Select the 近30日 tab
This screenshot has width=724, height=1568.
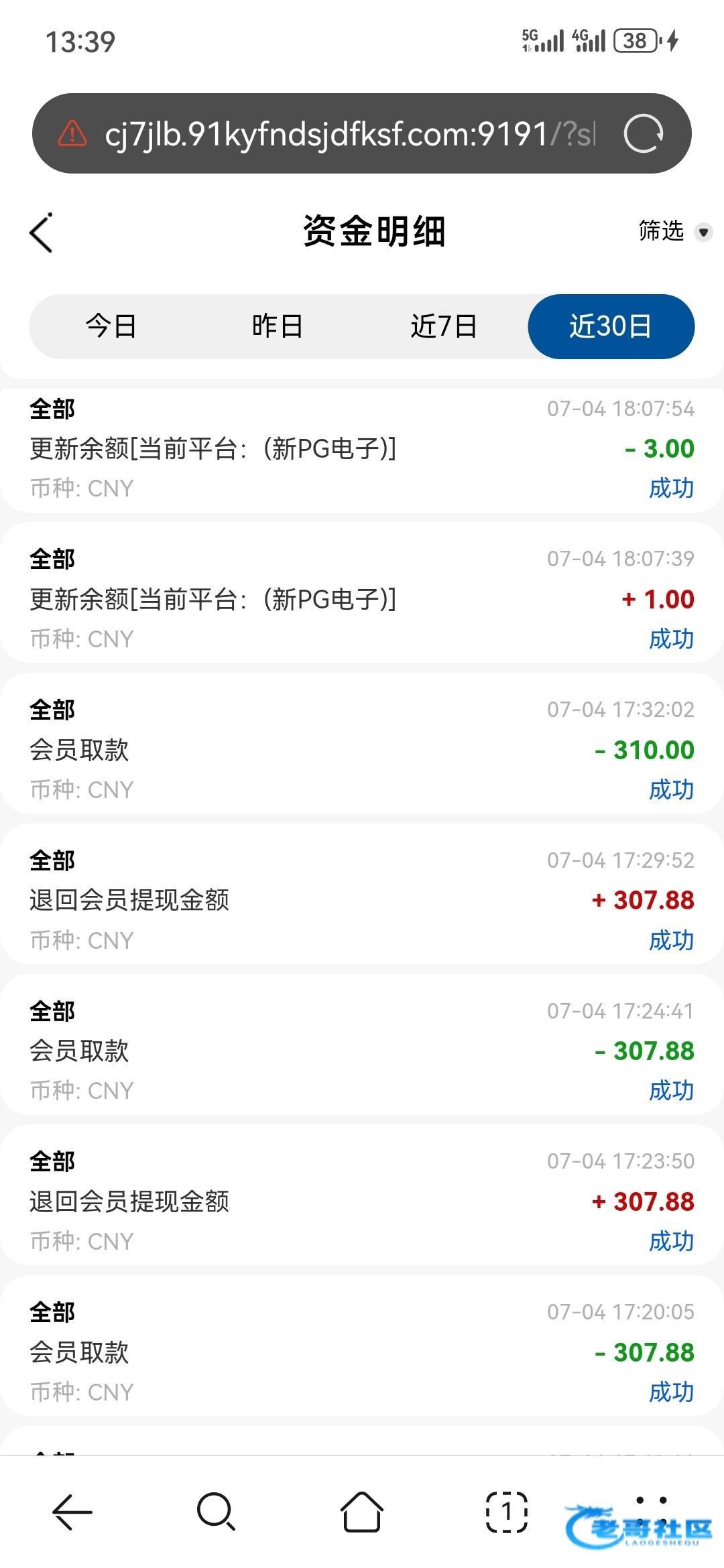611,326
